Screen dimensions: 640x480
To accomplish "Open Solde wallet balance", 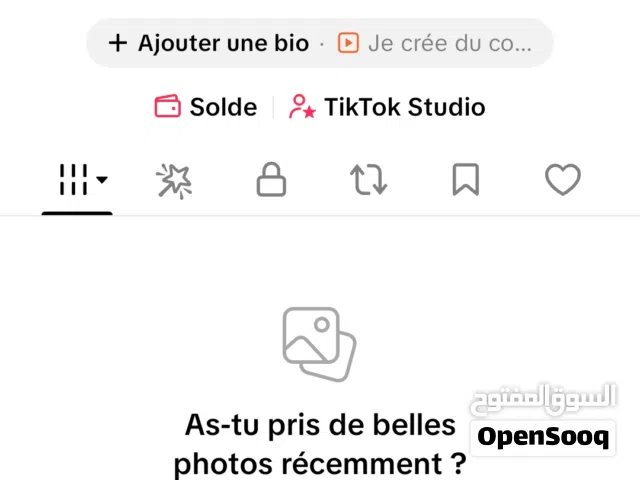I will tap(206, 107).
